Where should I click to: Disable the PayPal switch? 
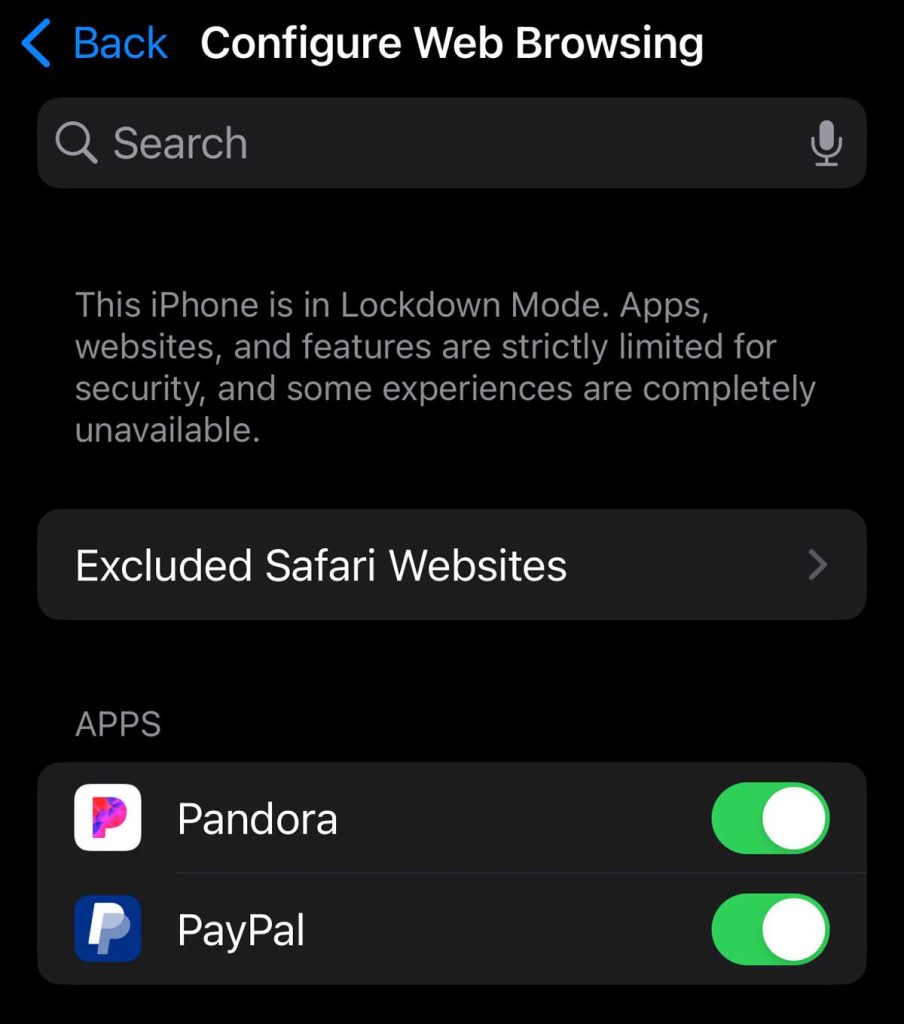(x=769, y=930)
